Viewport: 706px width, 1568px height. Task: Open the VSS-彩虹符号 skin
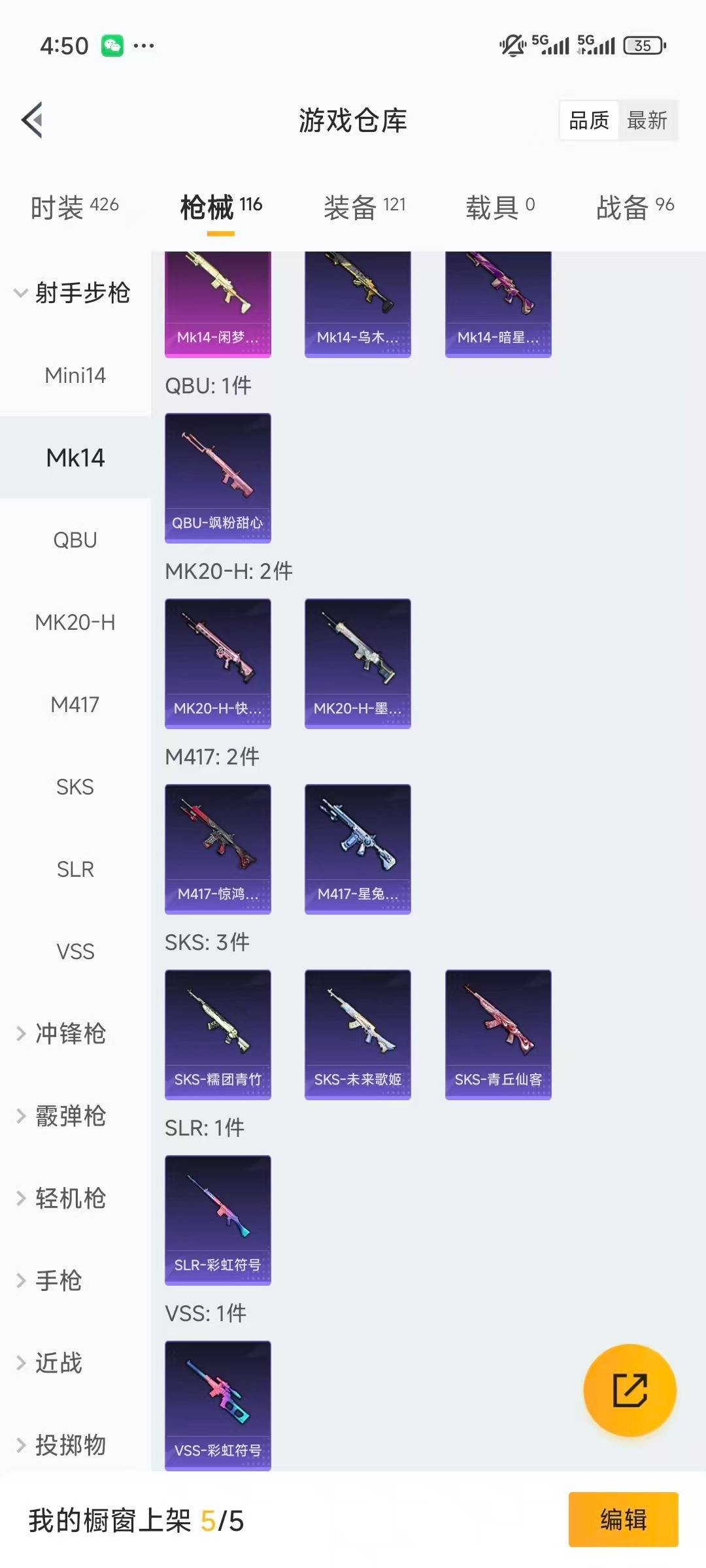[x=218, y=1405]
